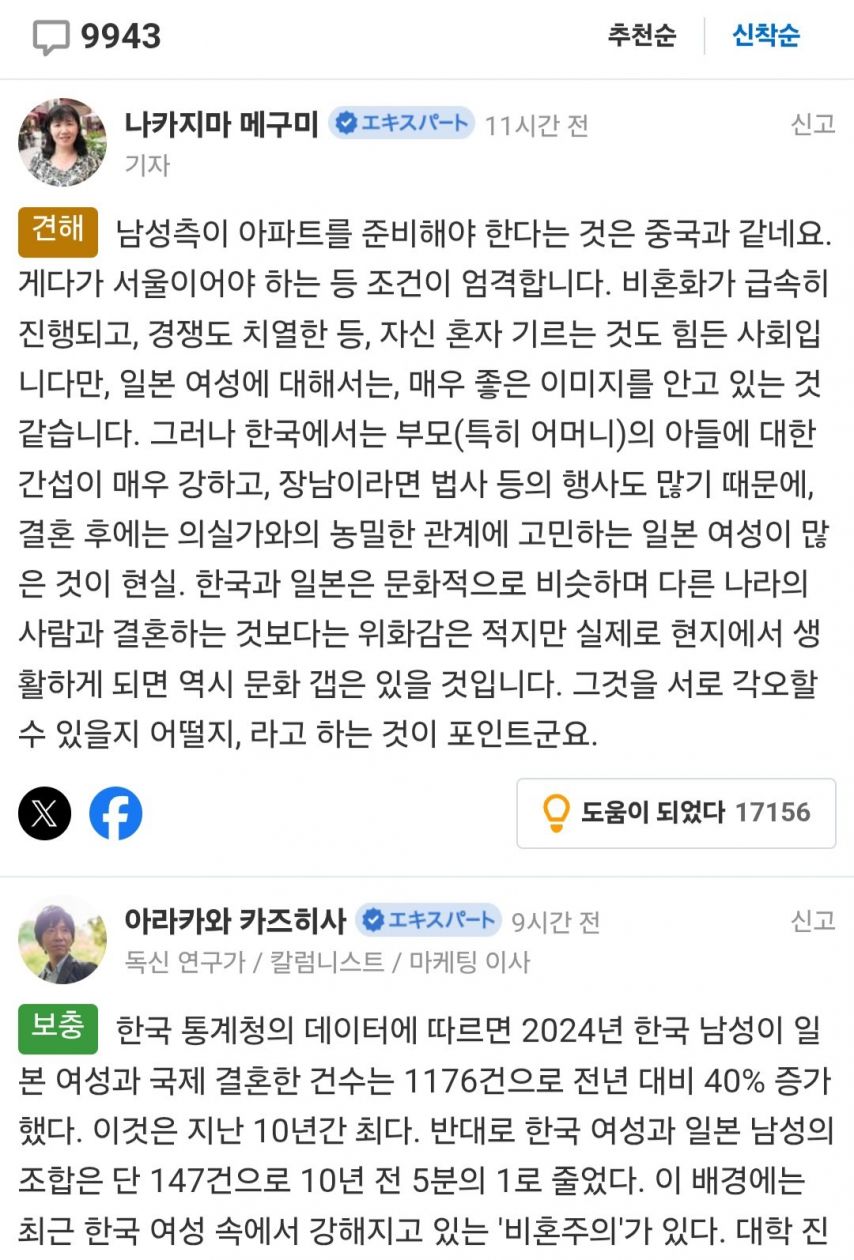Image resolution: width=854 pixels, height=1260 pixels.
Task: Open 나카지마 메구미 profile name
Action: (x=221, y=124)
